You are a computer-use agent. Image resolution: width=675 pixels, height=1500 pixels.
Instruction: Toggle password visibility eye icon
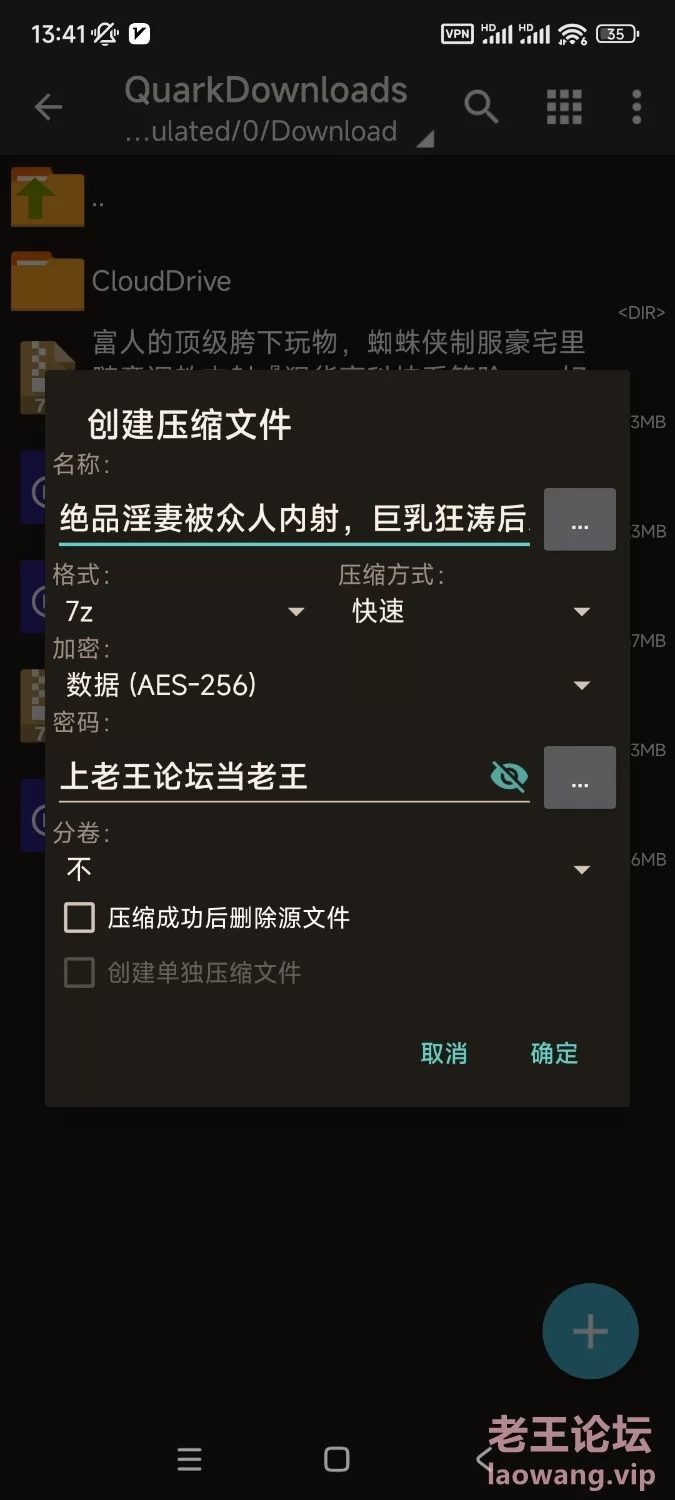[509, 776]
